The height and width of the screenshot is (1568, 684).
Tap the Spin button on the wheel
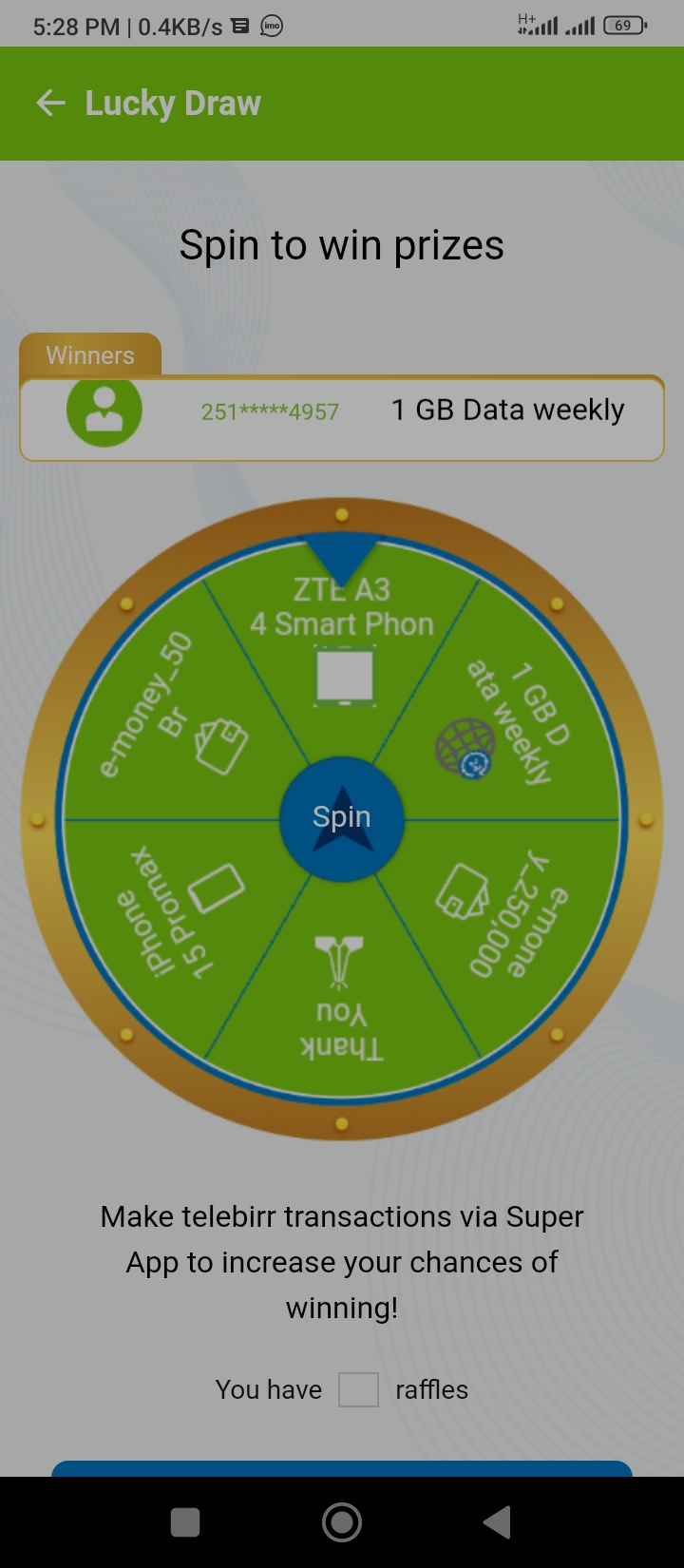click(x=342, y=817)
